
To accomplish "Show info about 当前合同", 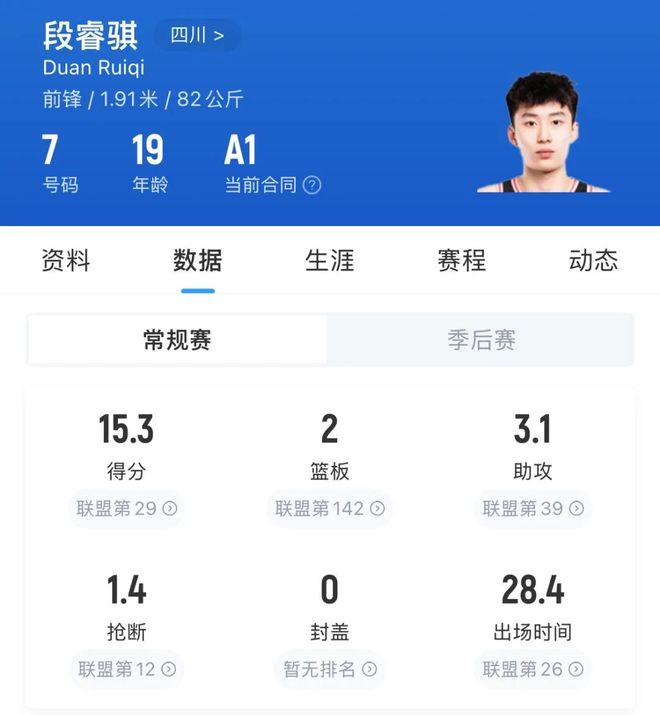I will click(x=312, y=185).
